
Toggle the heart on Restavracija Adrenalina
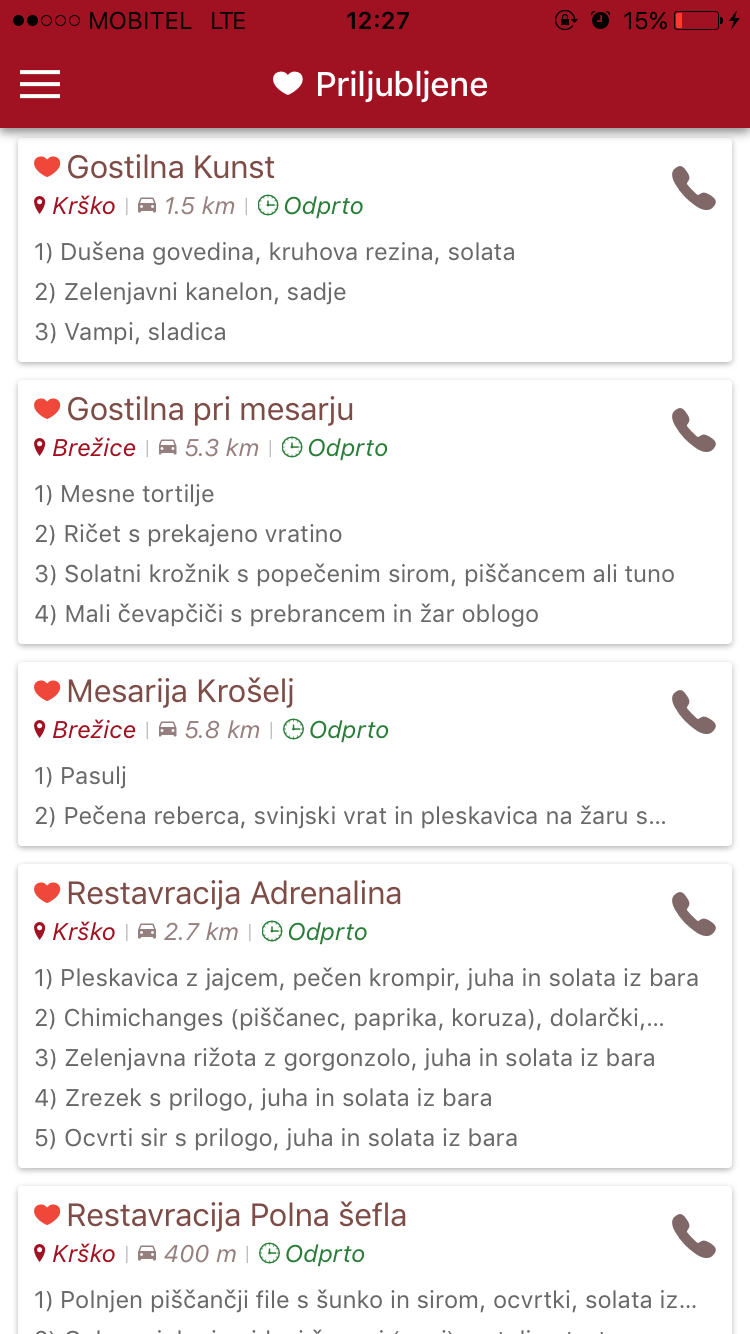(x=47, y=893)
